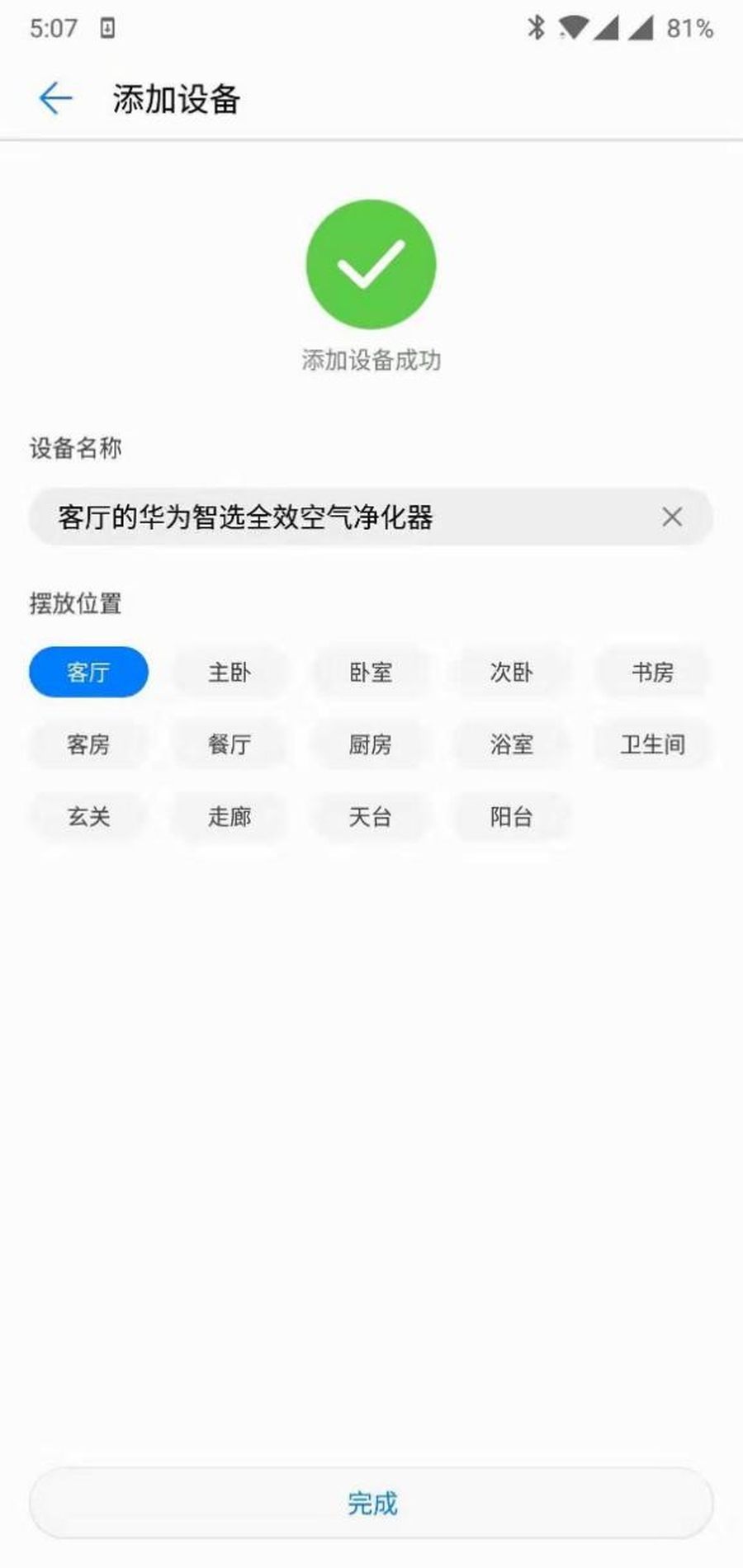Select the 客厅 location chip
Image resolution: width=743 pixels, height=1568 pixels.
coord(88,673)
